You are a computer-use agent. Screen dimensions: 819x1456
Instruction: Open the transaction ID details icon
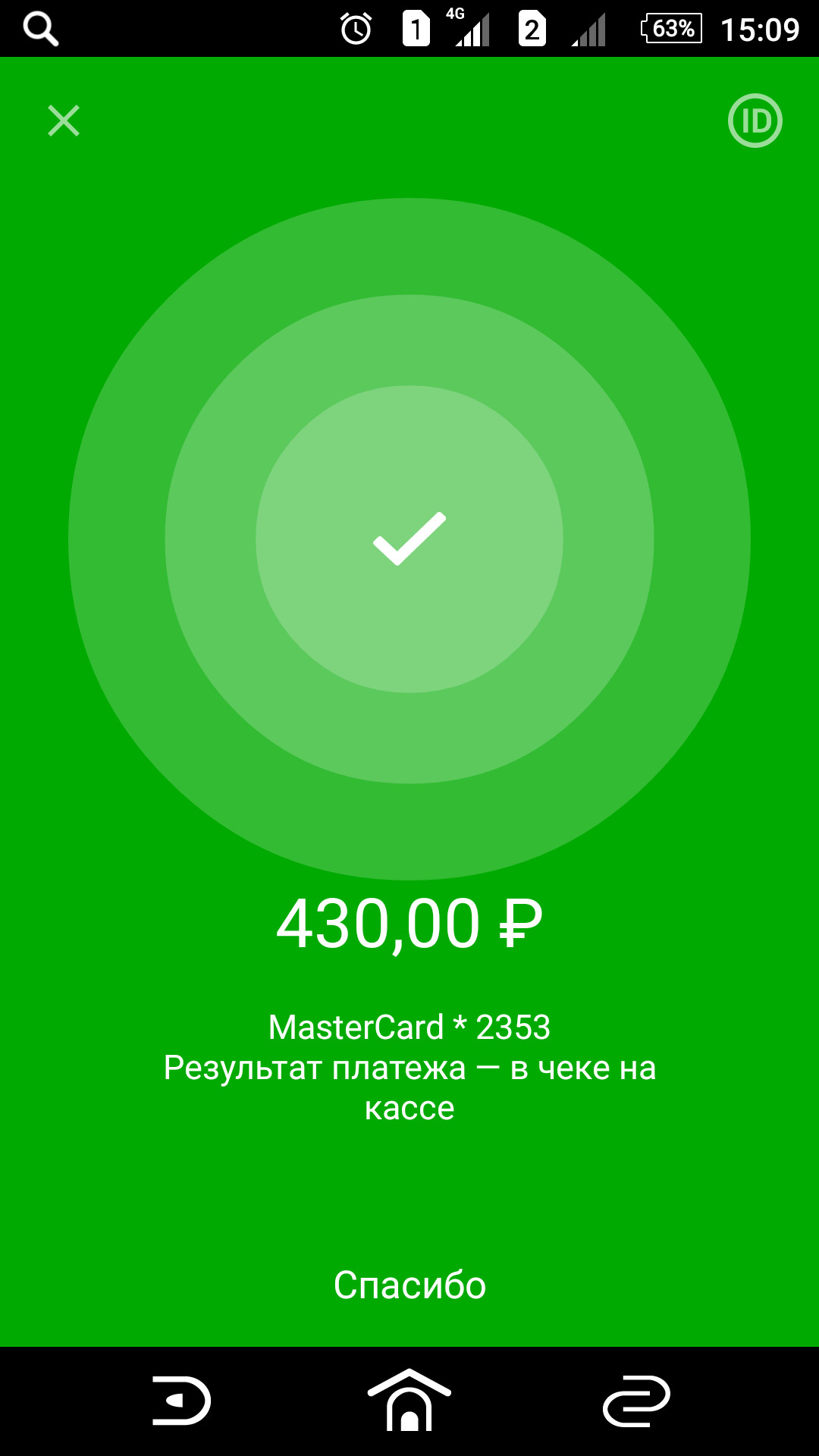(755, 121)
